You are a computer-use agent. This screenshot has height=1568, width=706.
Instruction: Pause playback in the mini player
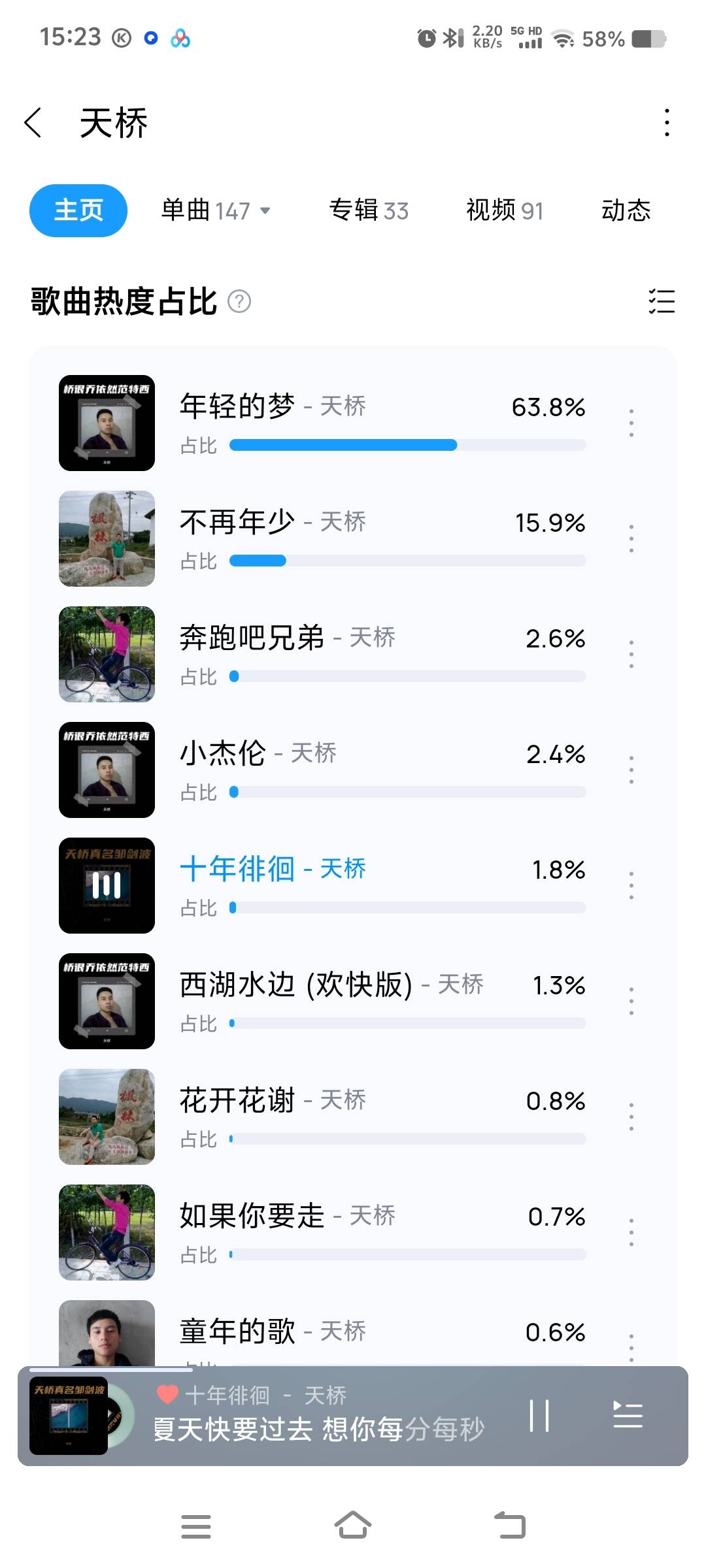click(x=539, y=1416)
